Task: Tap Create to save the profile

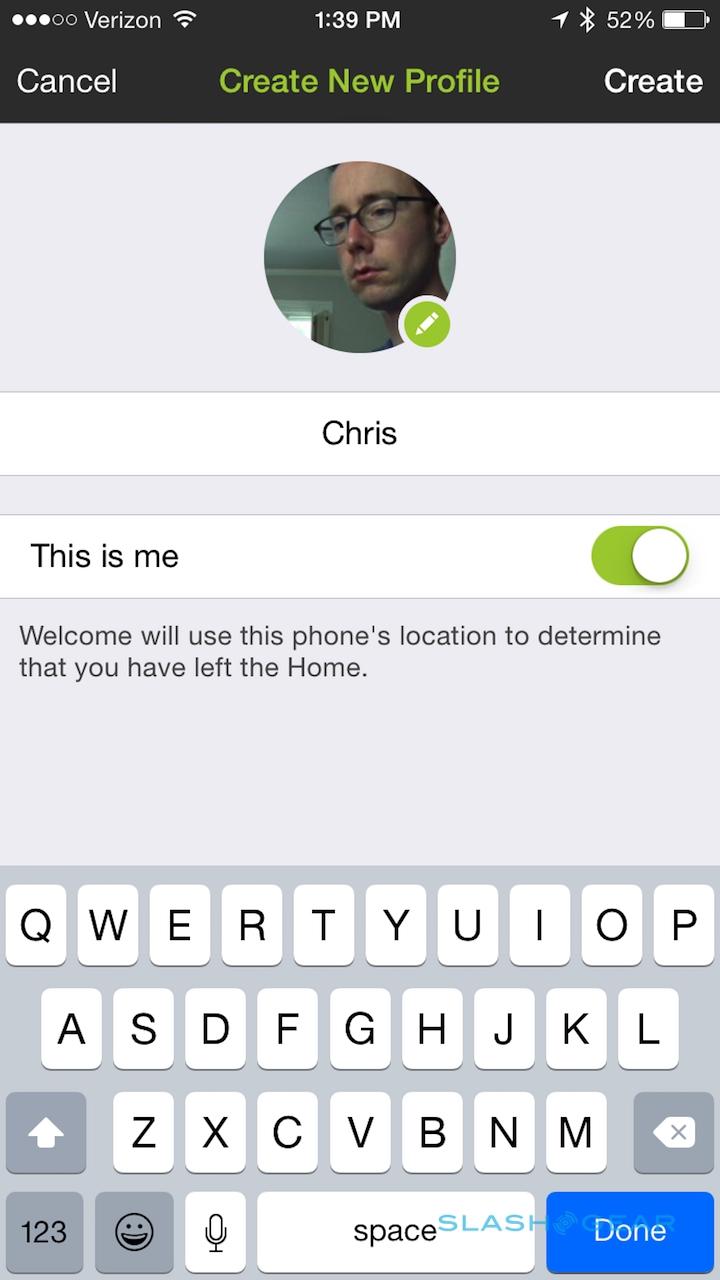Action: coord(653,81)
